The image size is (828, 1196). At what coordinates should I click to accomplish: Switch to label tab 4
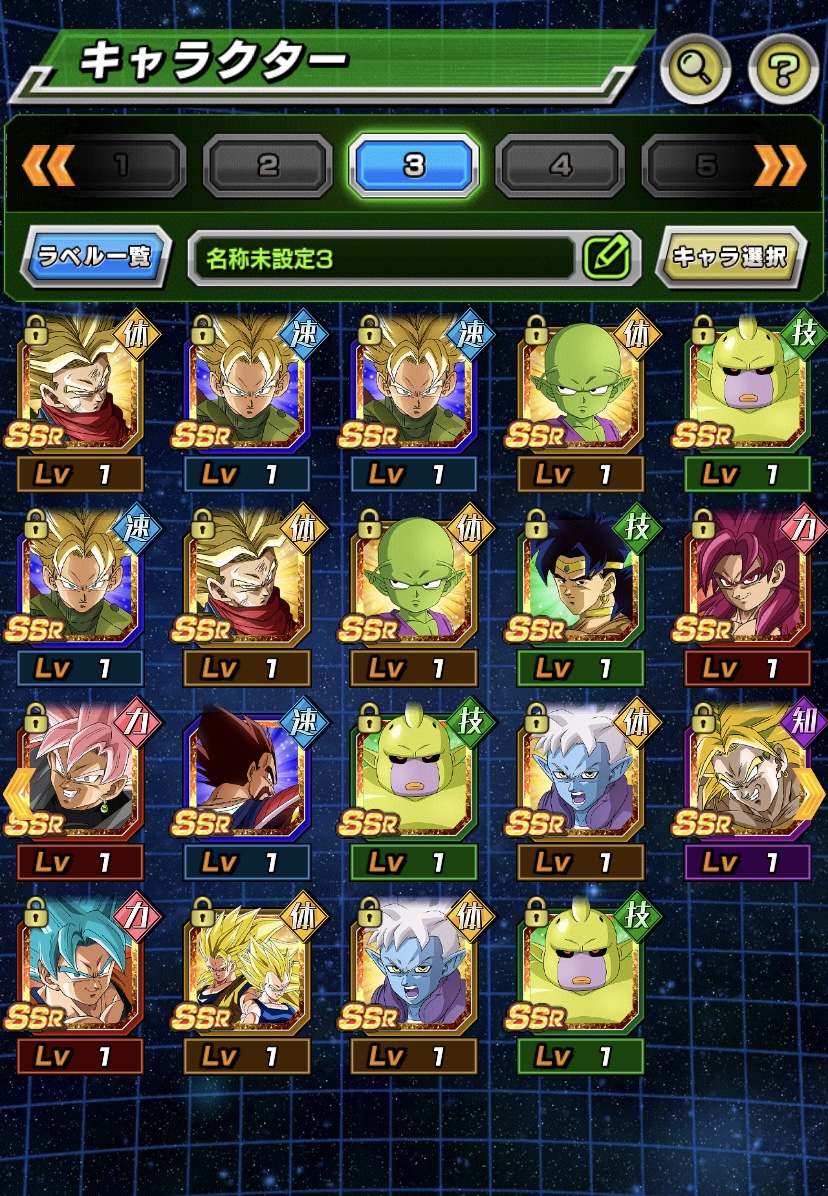[560, 166]
